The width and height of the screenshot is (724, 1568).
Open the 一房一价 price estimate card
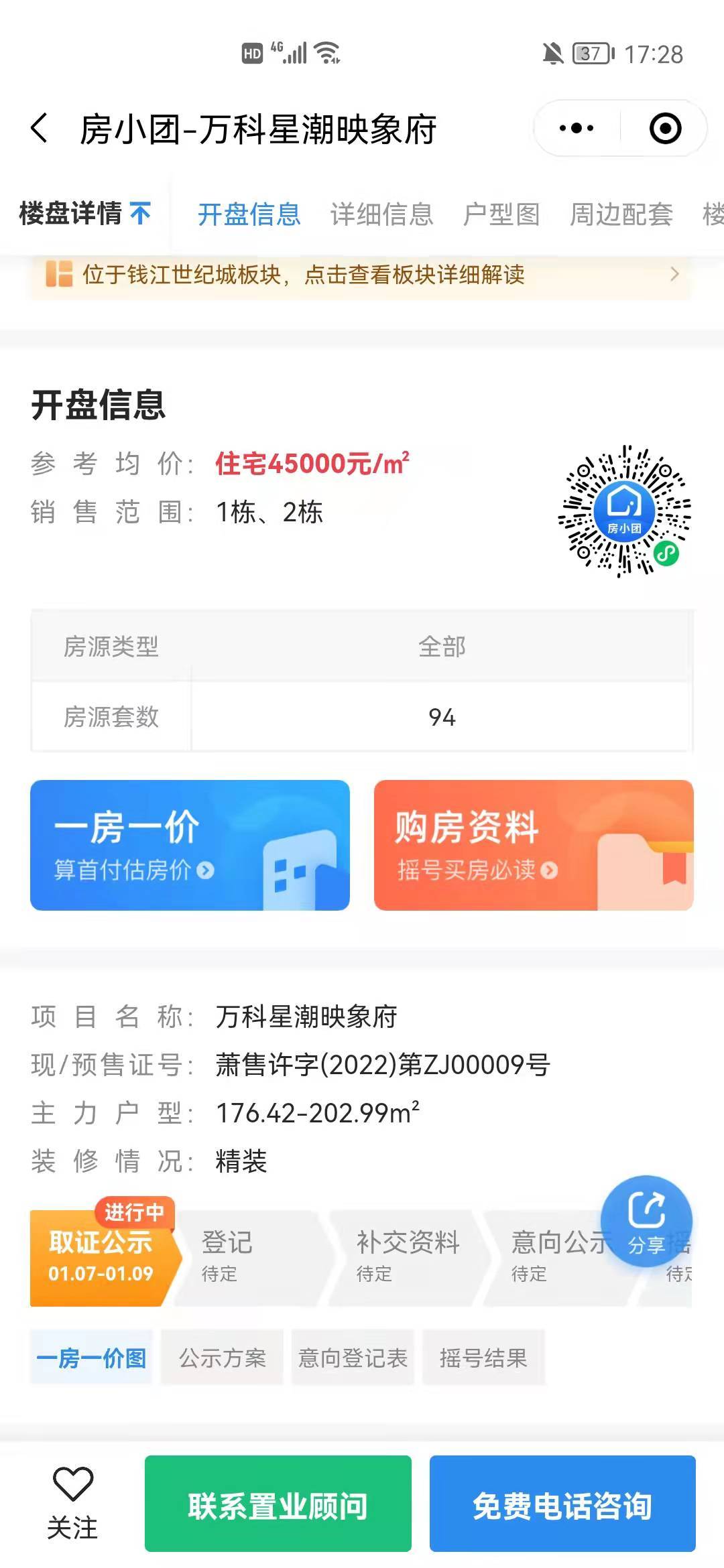point(190,844)
